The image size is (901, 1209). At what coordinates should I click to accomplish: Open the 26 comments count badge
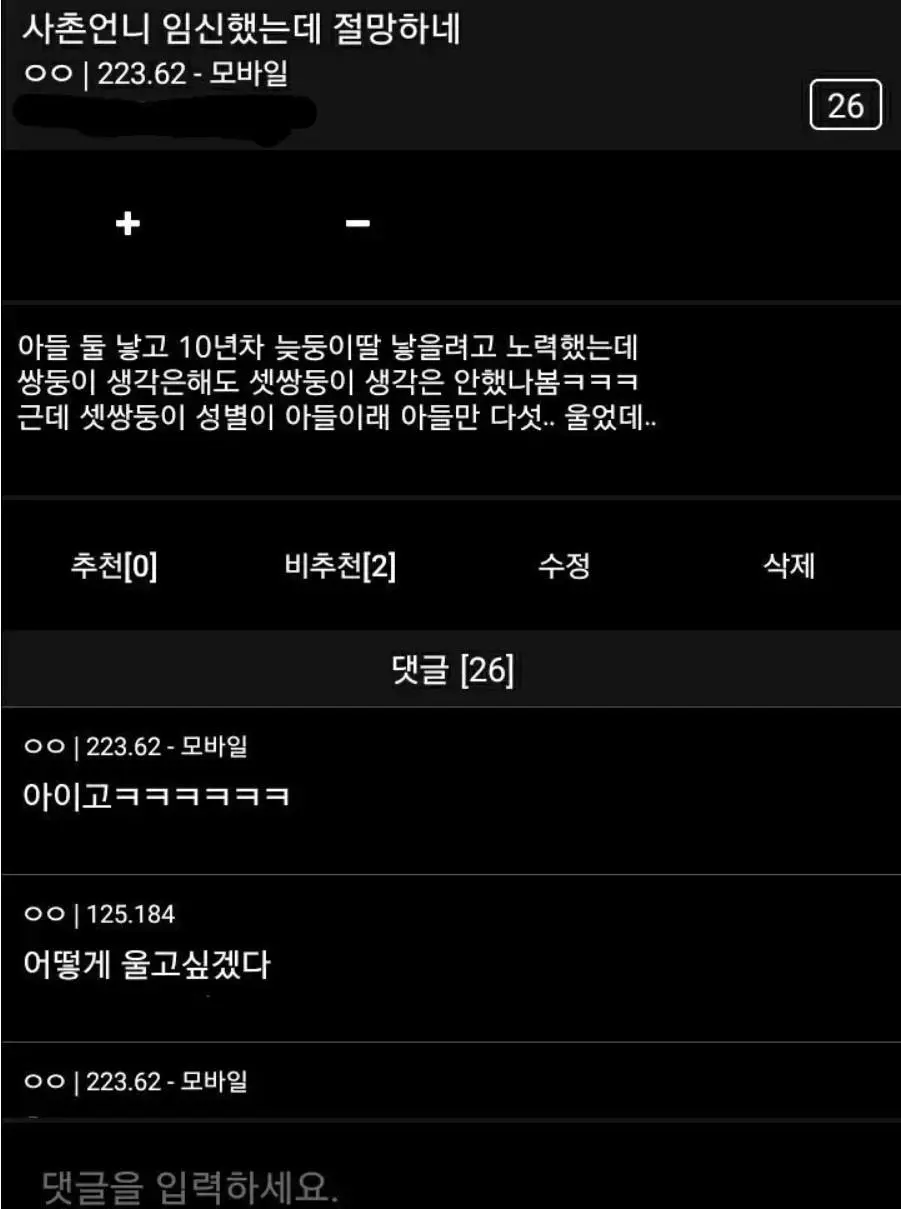coord(845,105)
